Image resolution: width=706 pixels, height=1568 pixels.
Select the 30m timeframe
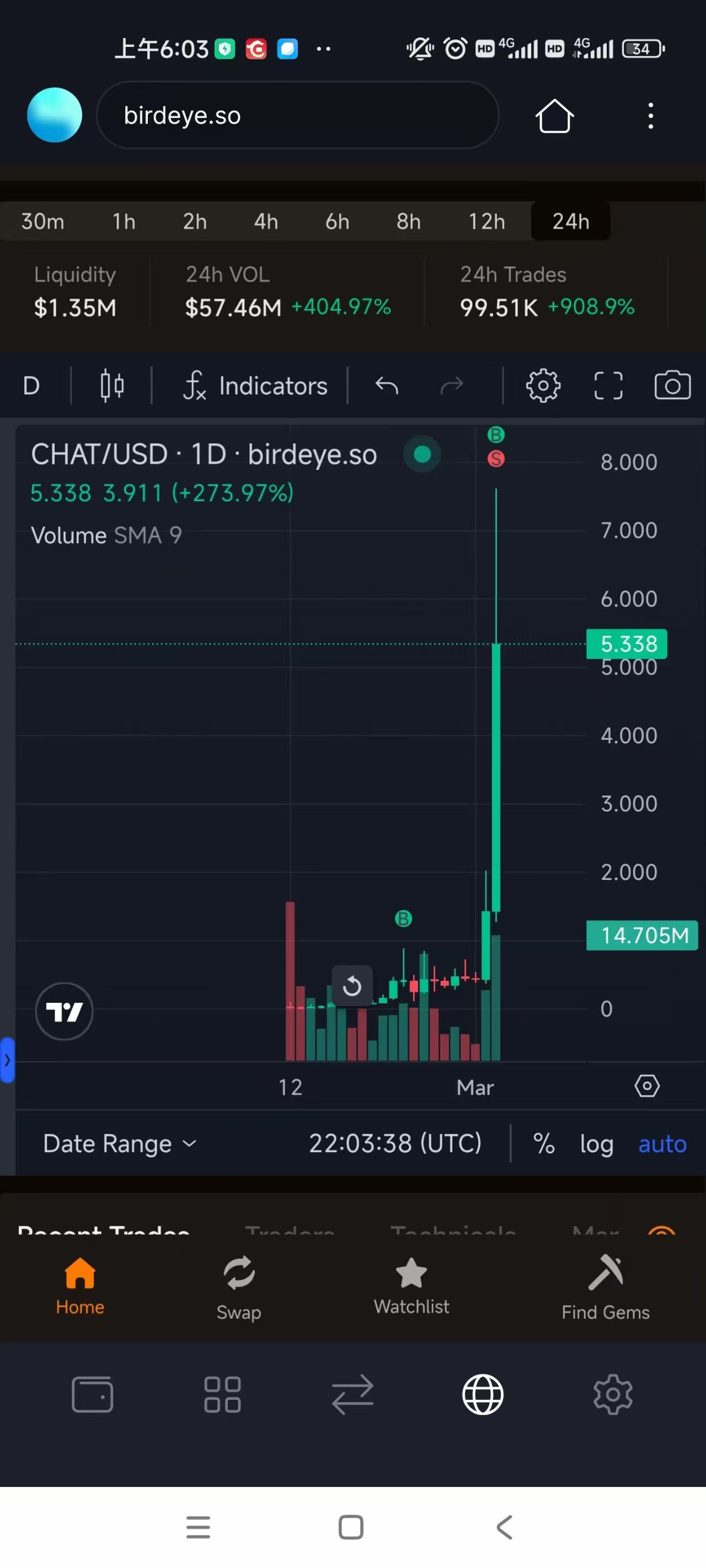click(x=42, y=222)
